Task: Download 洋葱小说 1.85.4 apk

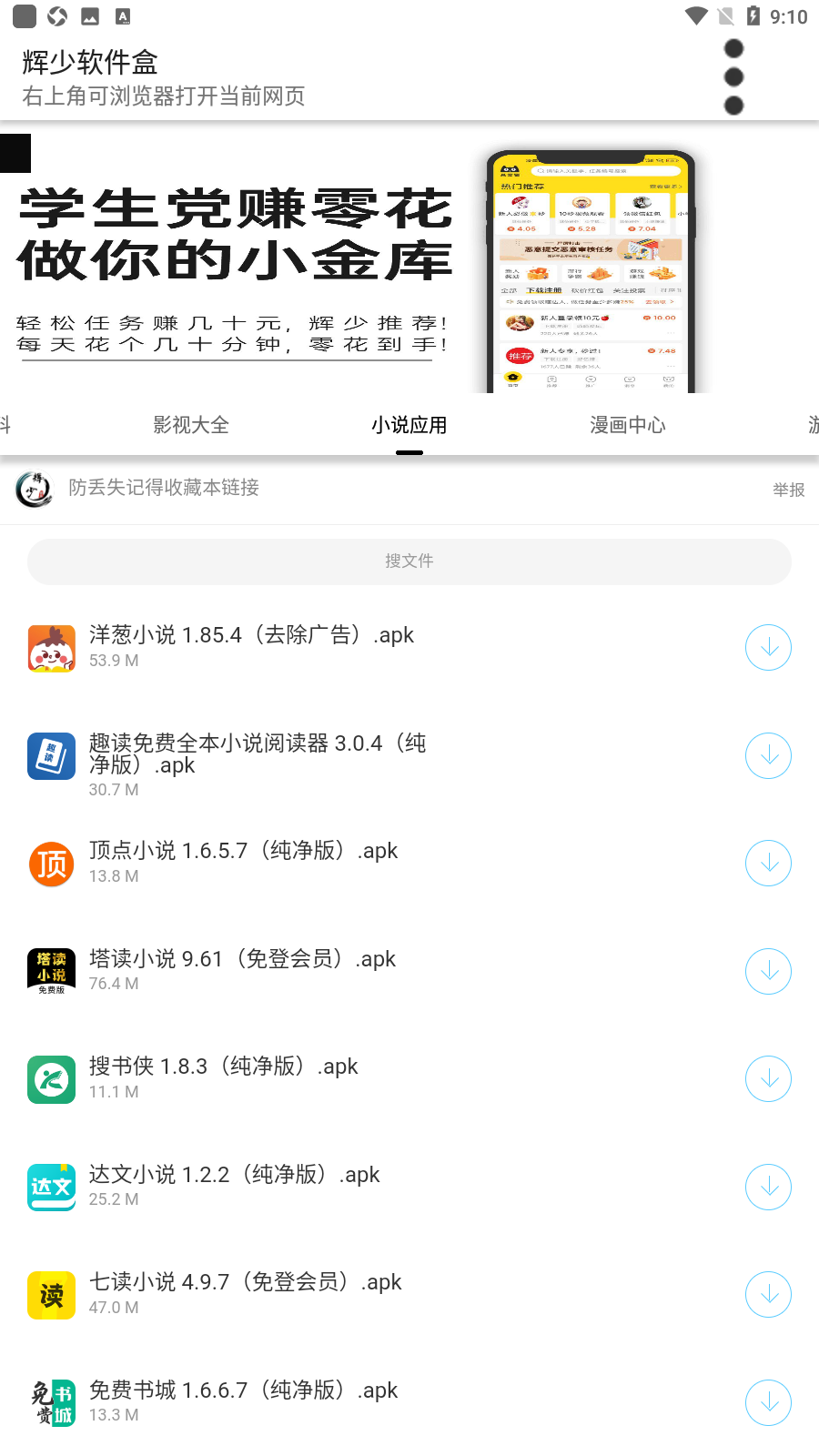Action: point(768,647)
